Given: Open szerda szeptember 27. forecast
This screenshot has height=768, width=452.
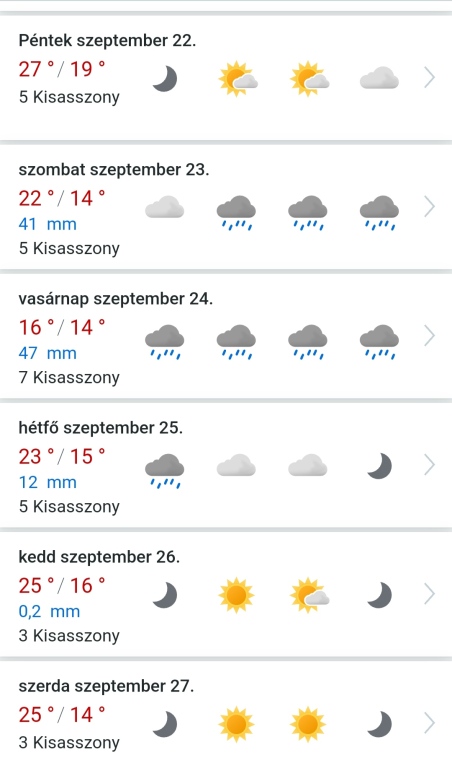Looking at the screenshot, I should pos(226,715).
